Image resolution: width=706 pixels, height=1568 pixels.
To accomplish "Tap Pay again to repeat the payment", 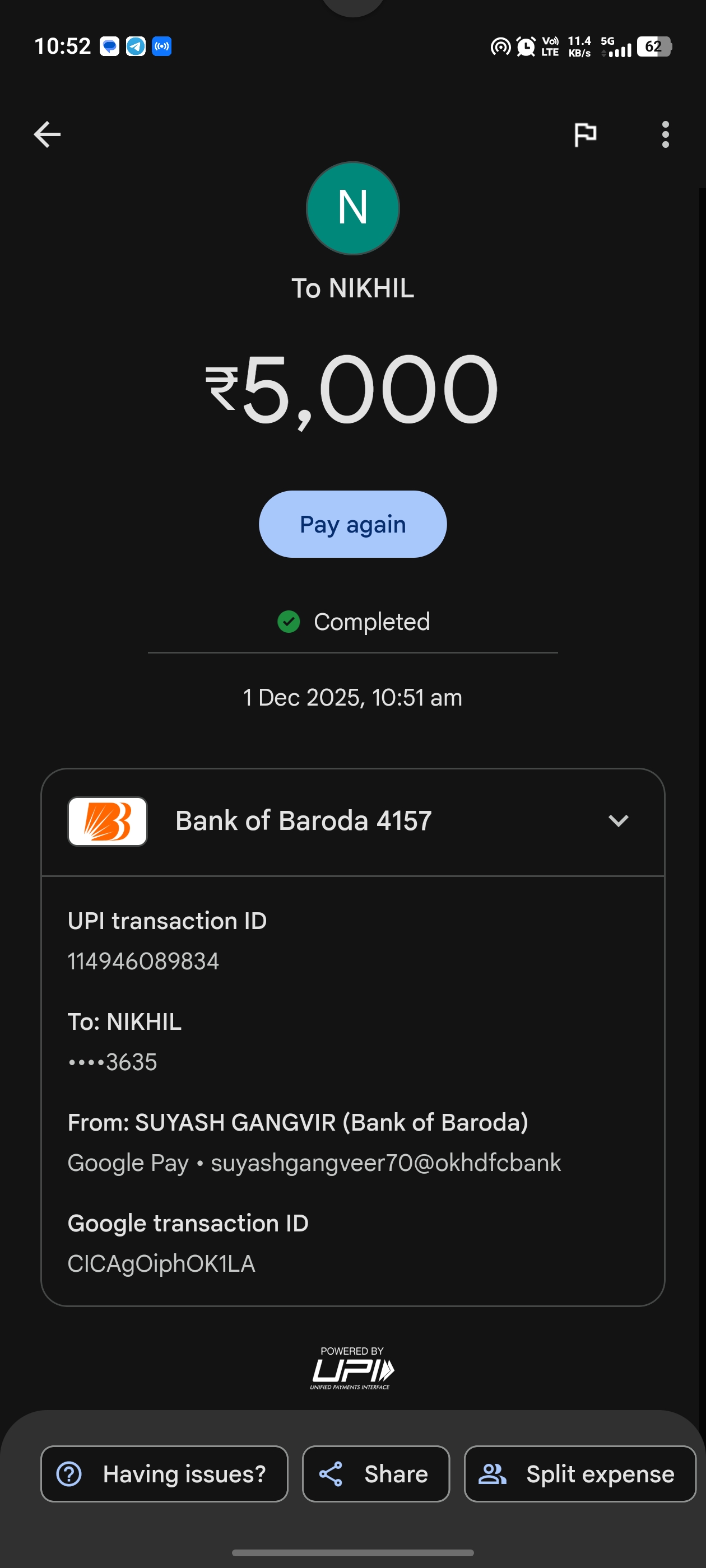I will [352, 524].
